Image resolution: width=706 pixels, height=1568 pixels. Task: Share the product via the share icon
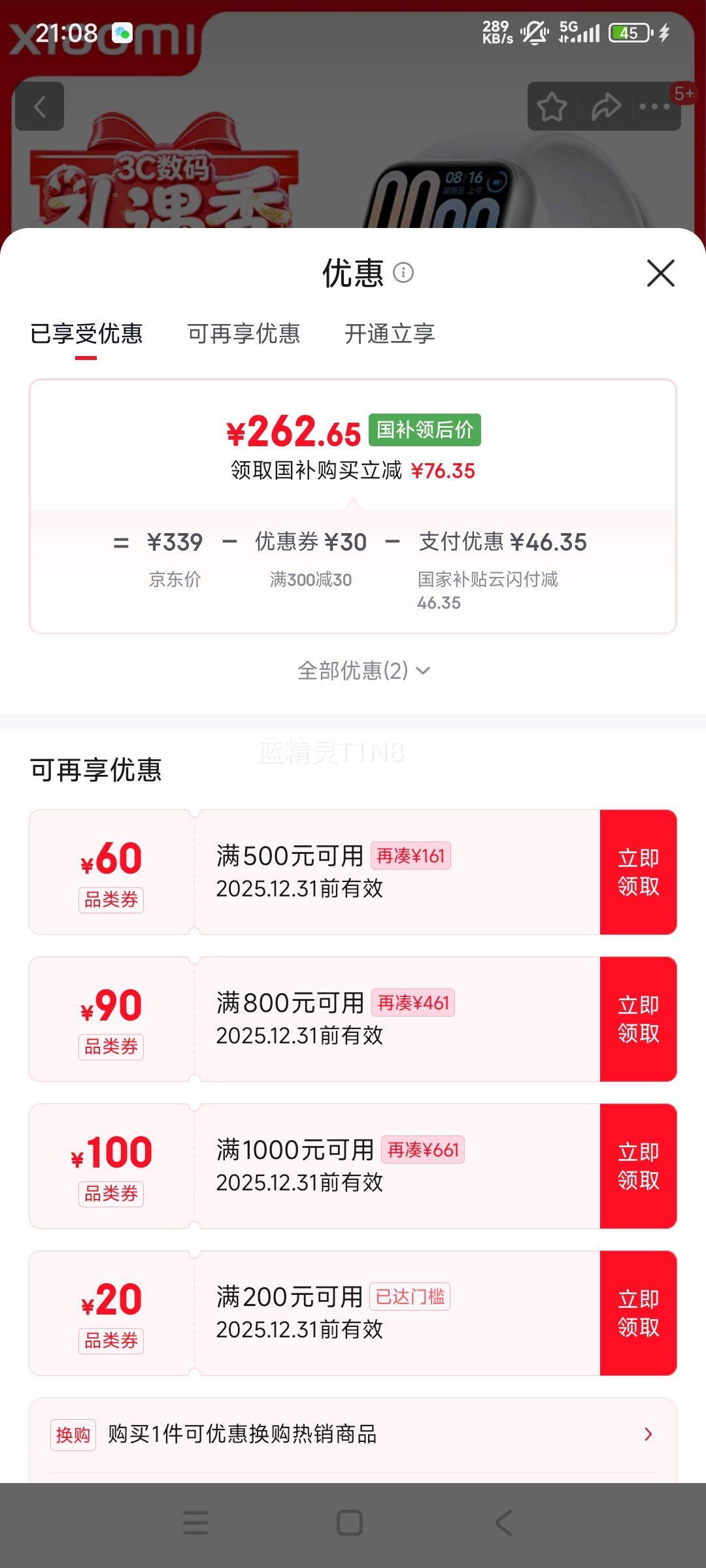click(605, 107)
